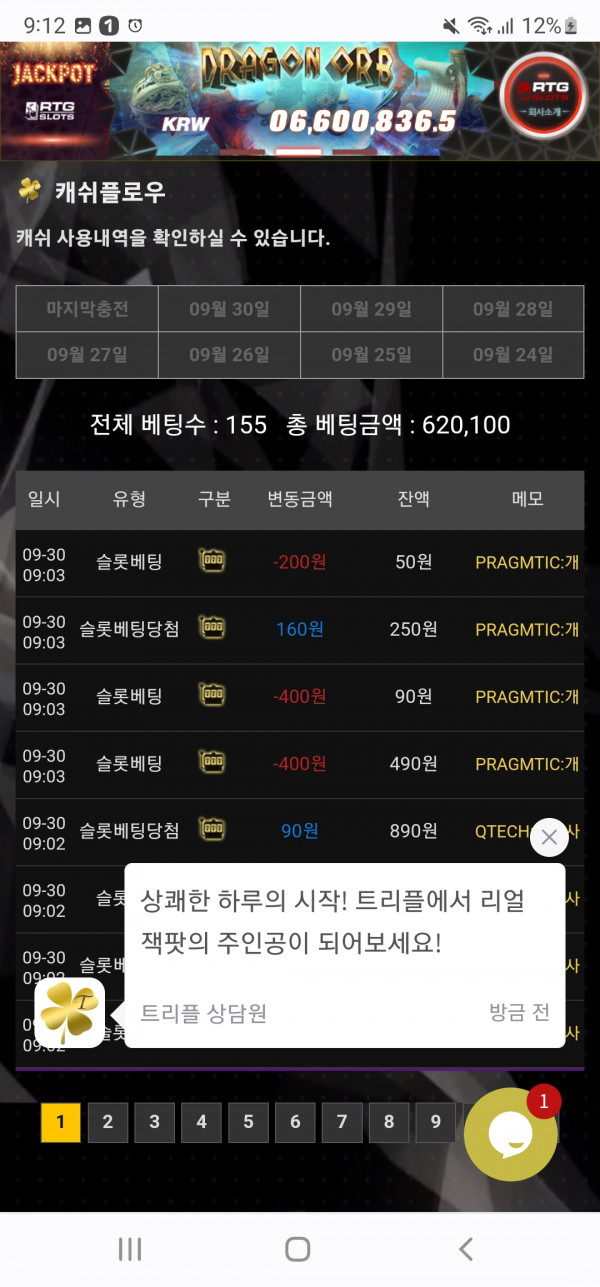Image resolution: width=600 pixels, height=1287 pixels.
Task: Navigate to page 7
Action: coord(342,1122)
